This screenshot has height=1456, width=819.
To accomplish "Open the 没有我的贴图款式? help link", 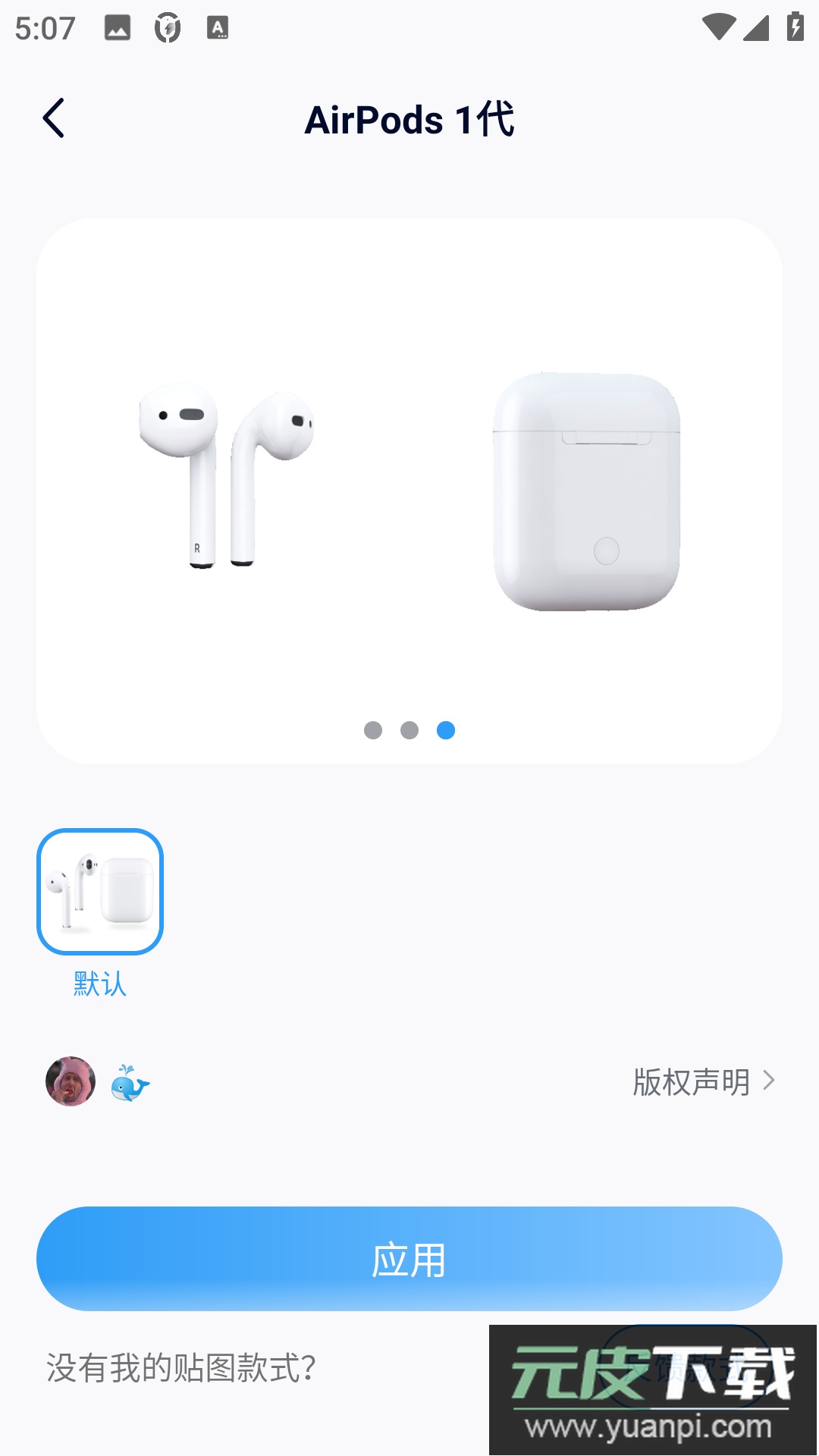I will [x=181, y=1368].
